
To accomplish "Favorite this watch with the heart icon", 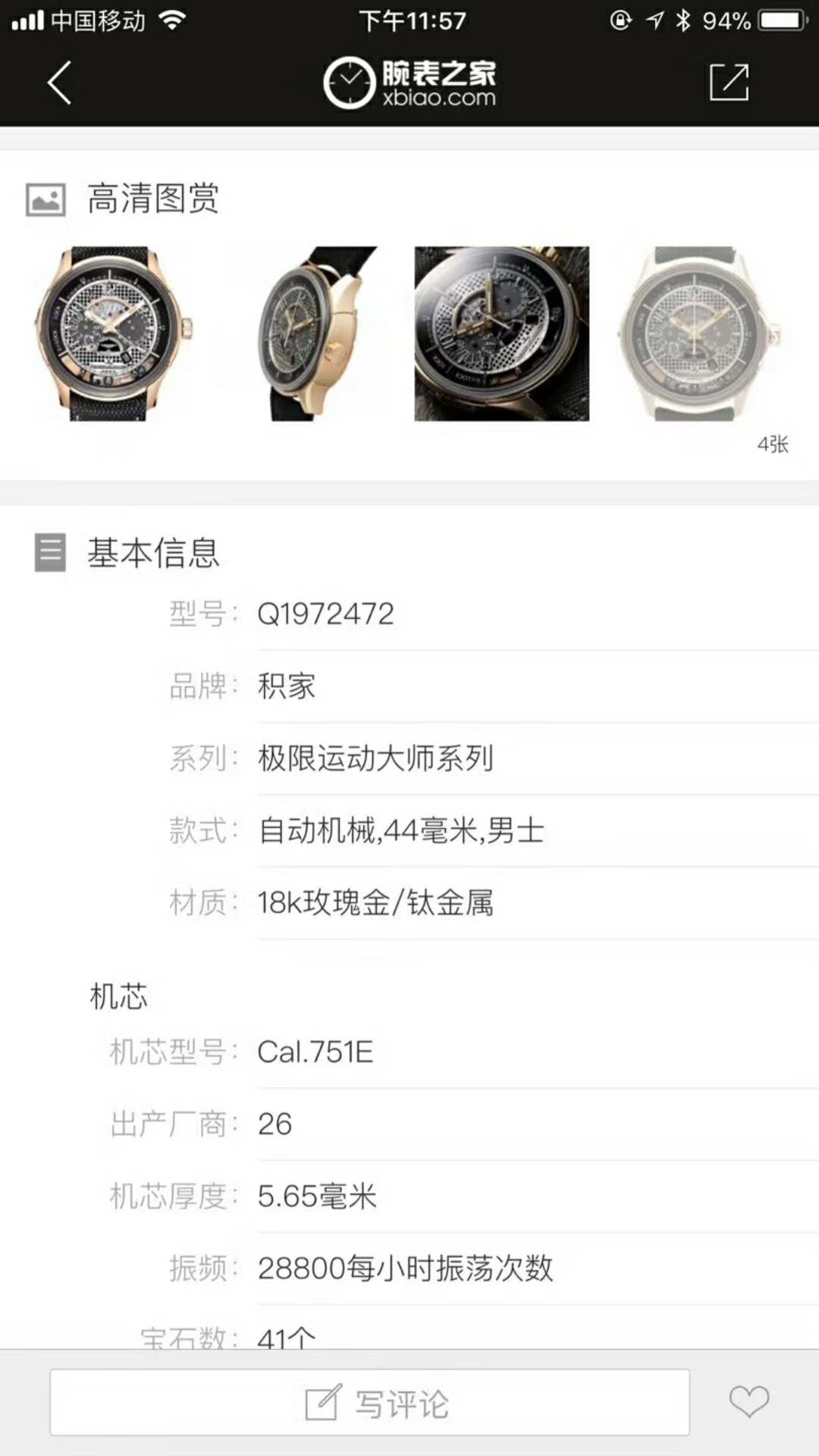I will coord(748,1401).
